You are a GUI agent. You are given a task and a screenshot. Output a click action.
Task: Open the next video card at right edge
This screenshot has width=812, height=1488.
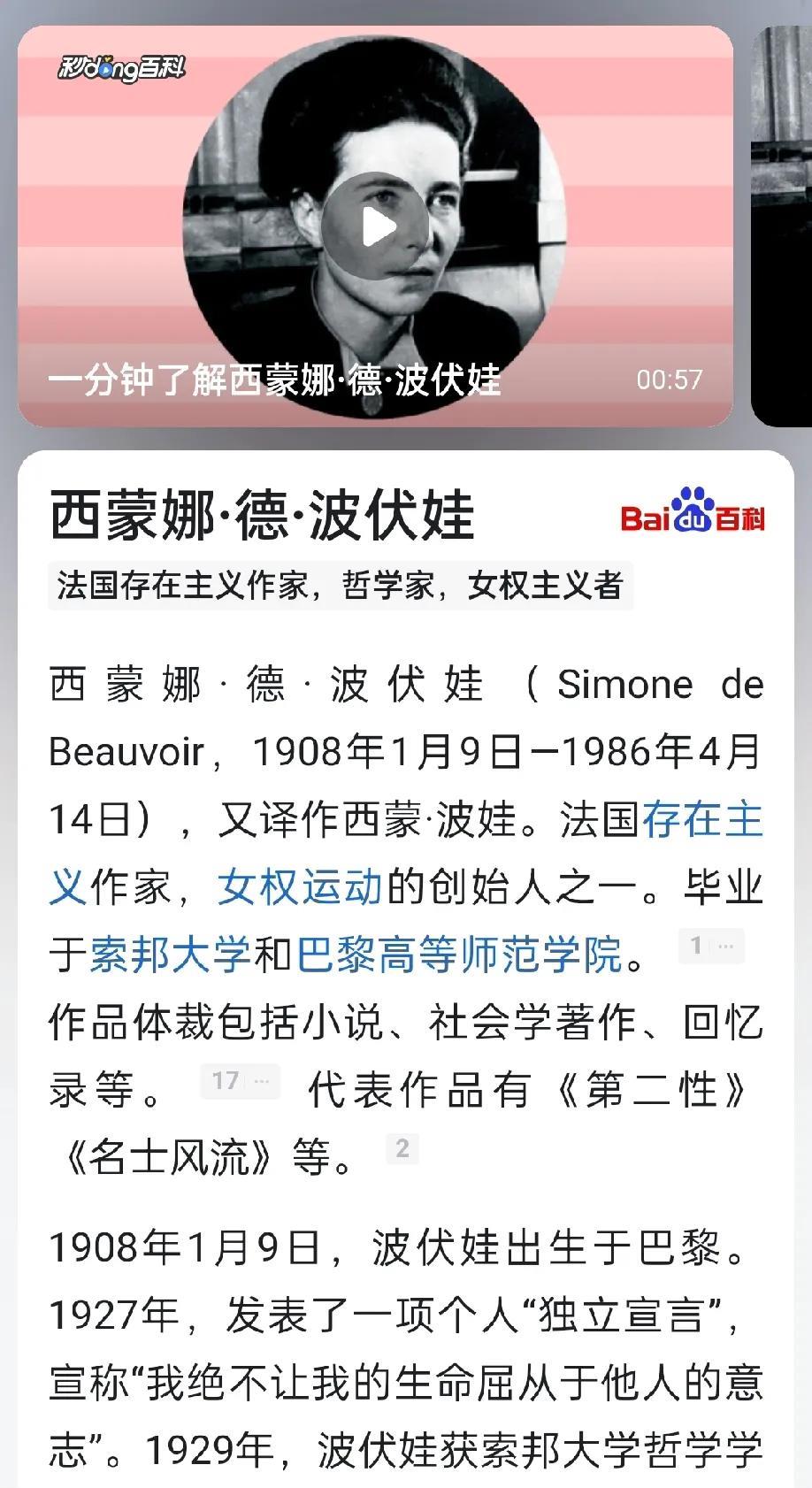pyautogui.click(x=781, y=226)
